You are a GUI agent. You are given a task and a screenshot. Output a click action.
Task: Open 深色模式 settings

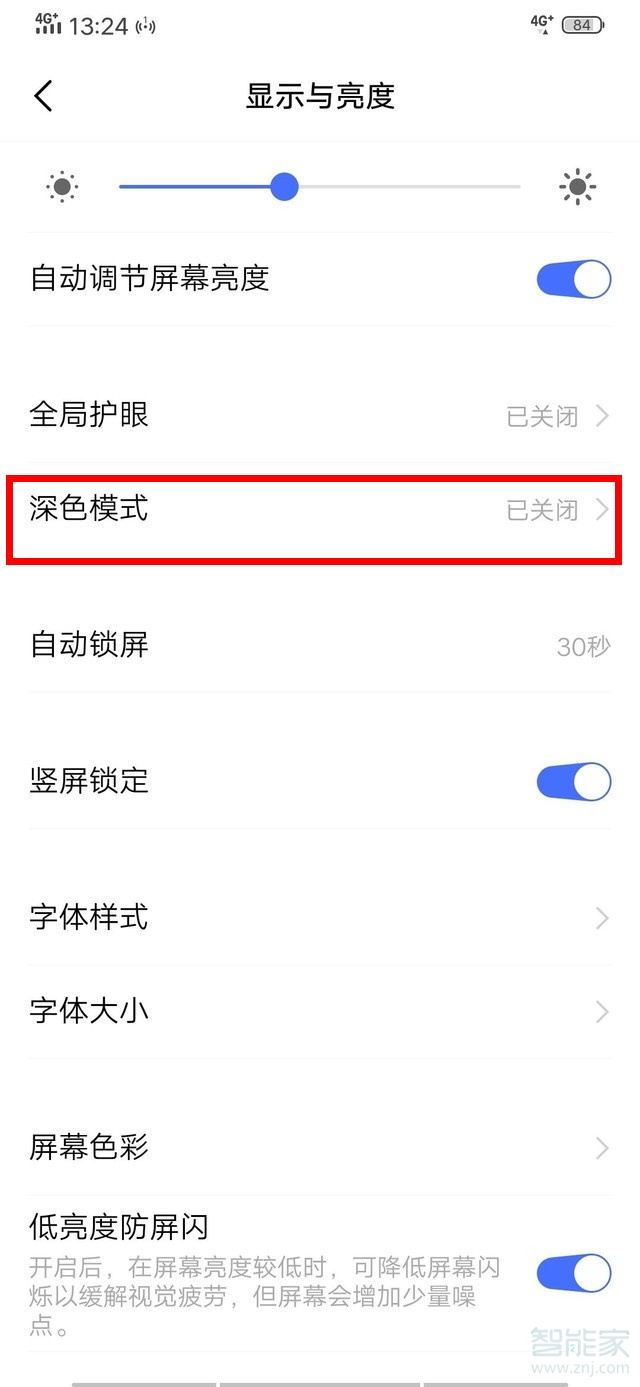point(320,510)
